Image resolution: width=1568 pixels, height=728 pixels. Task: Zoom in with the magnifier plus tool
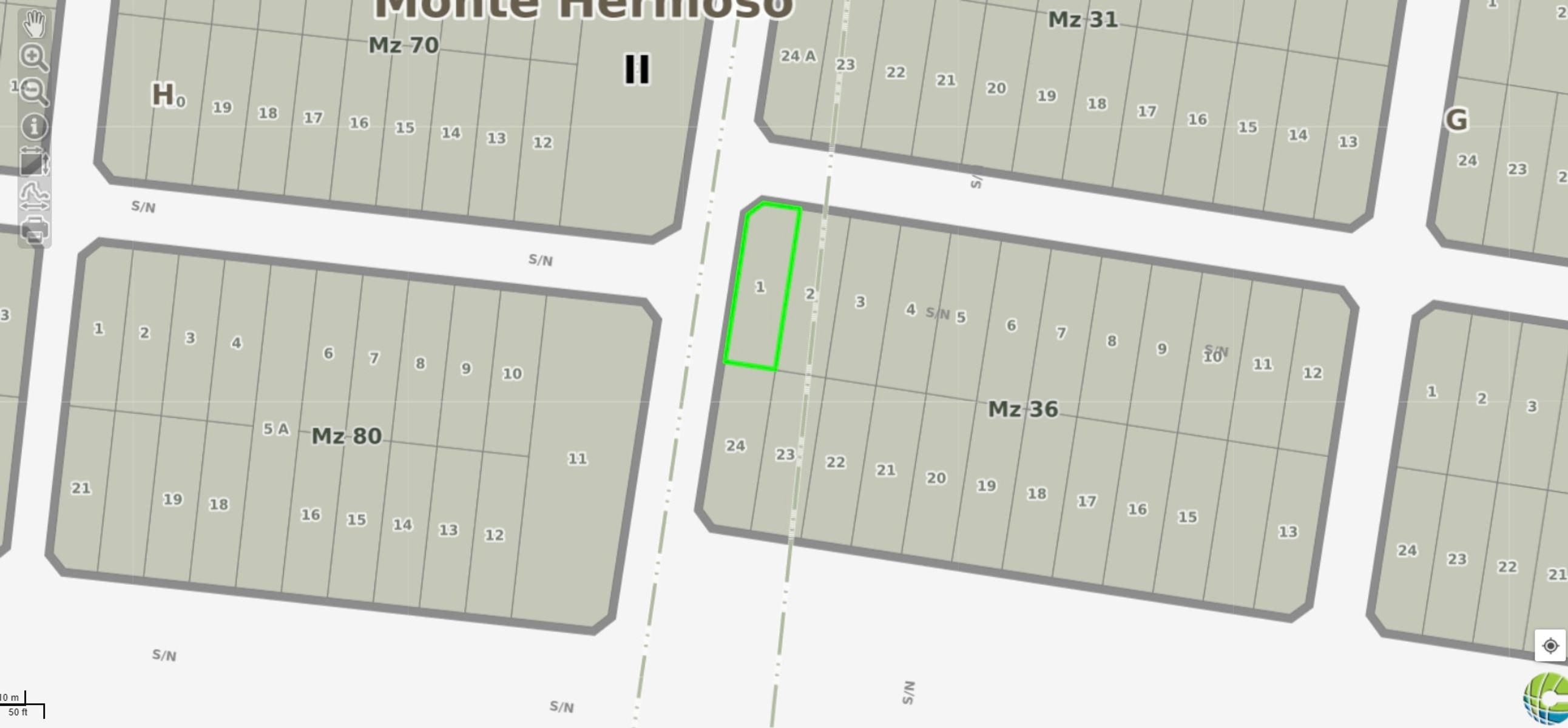coord(33,57)
